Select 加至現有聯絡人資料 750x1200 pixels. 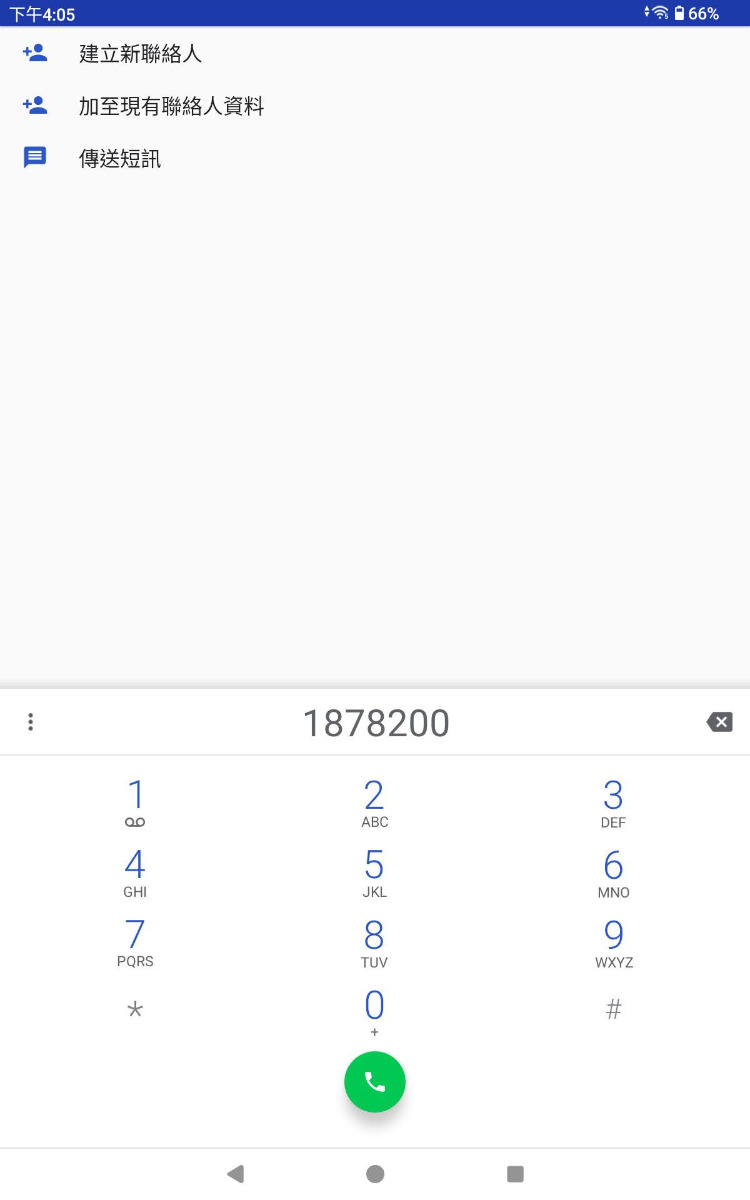pos(171,106)
